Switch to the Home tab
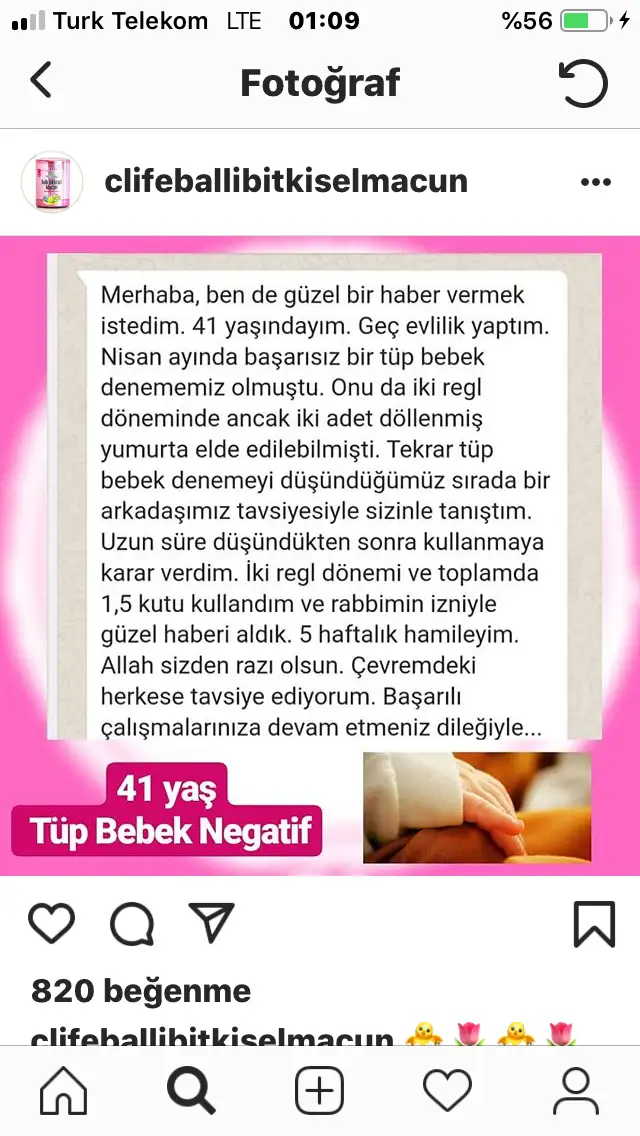Image resolution: width=640 pixels, height=1136 pixels. (x=63, y=1091)
